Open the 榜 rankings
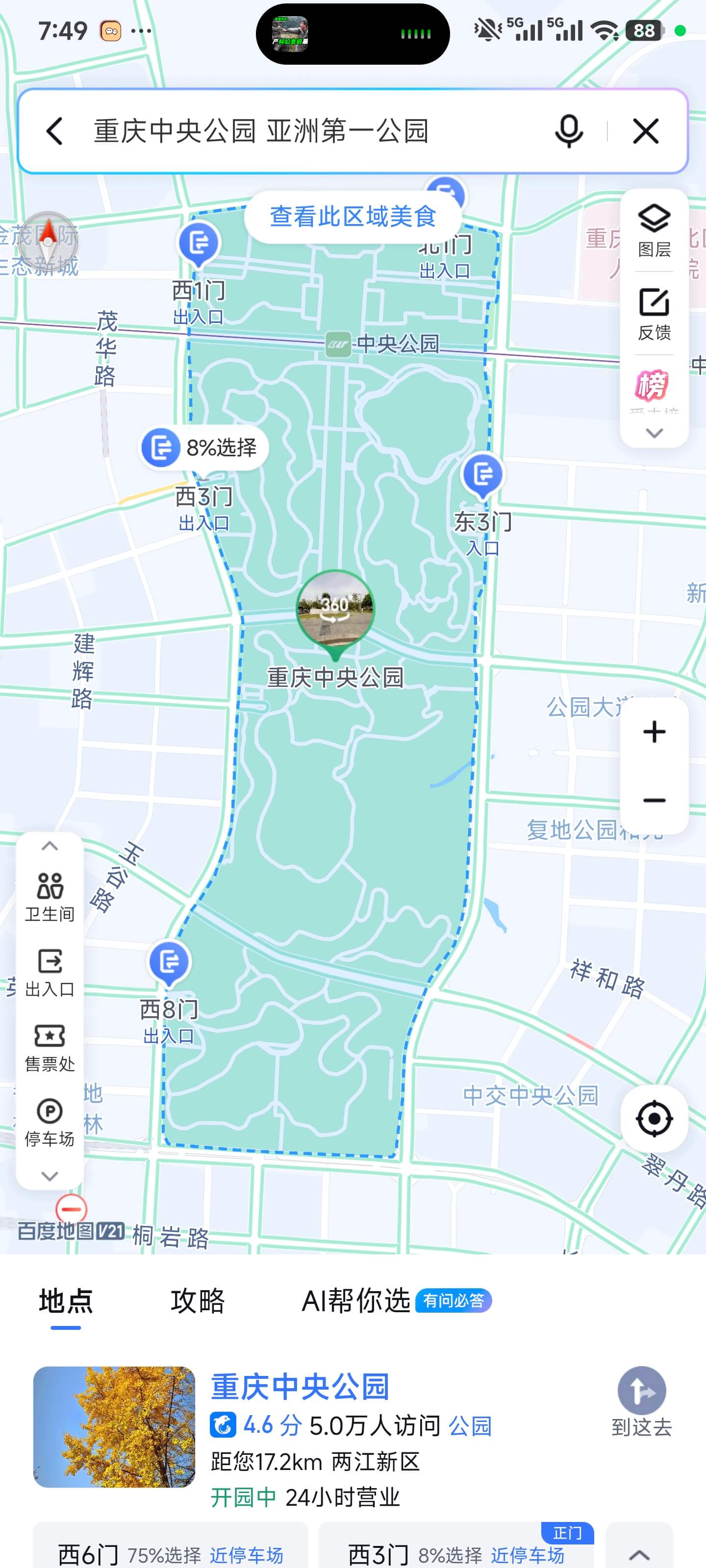Screen dimensions: 706x1568 (652, 386)
